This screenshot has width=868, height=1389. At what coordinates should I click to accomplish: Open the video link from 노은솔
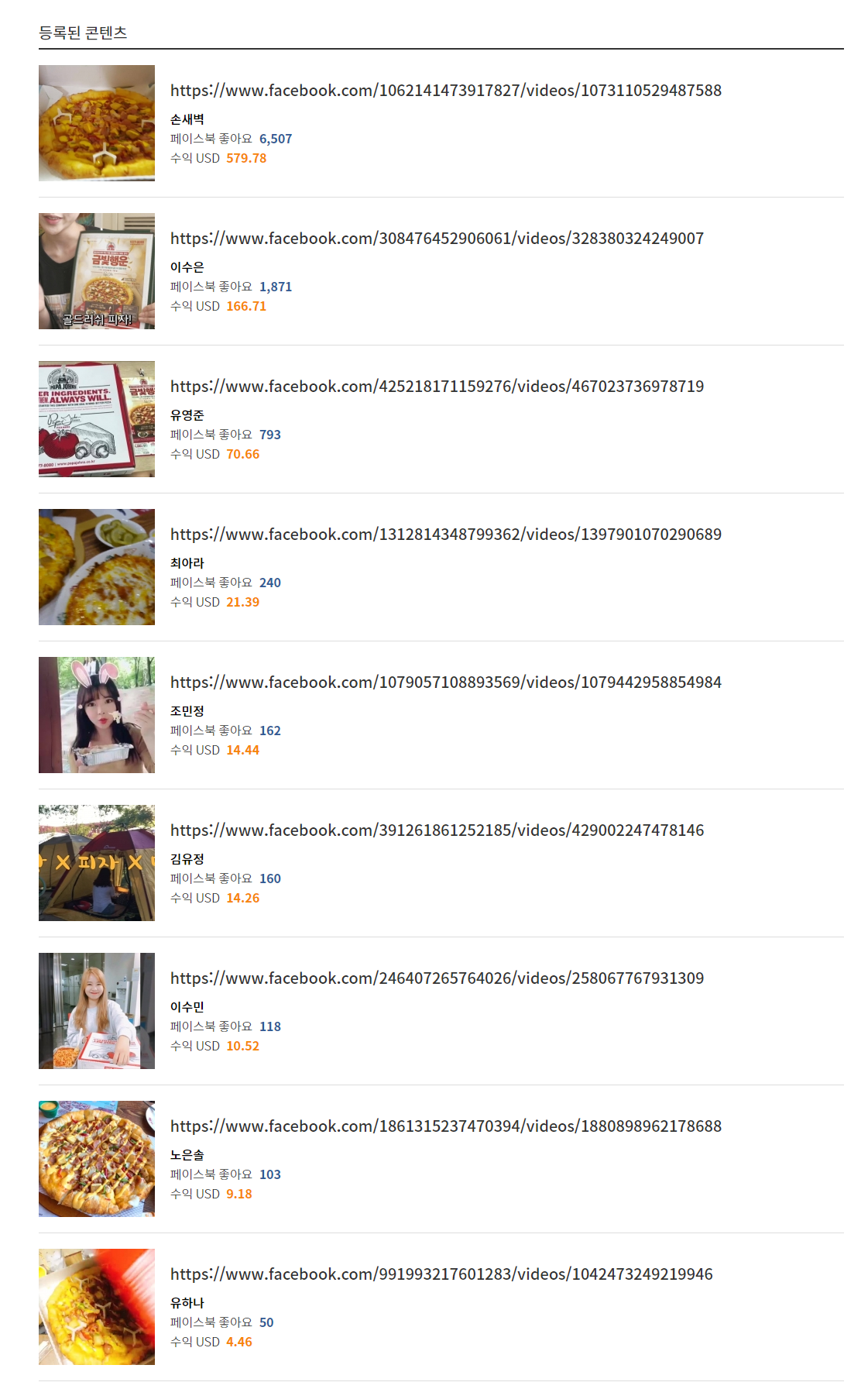[x=445, y=1126]
